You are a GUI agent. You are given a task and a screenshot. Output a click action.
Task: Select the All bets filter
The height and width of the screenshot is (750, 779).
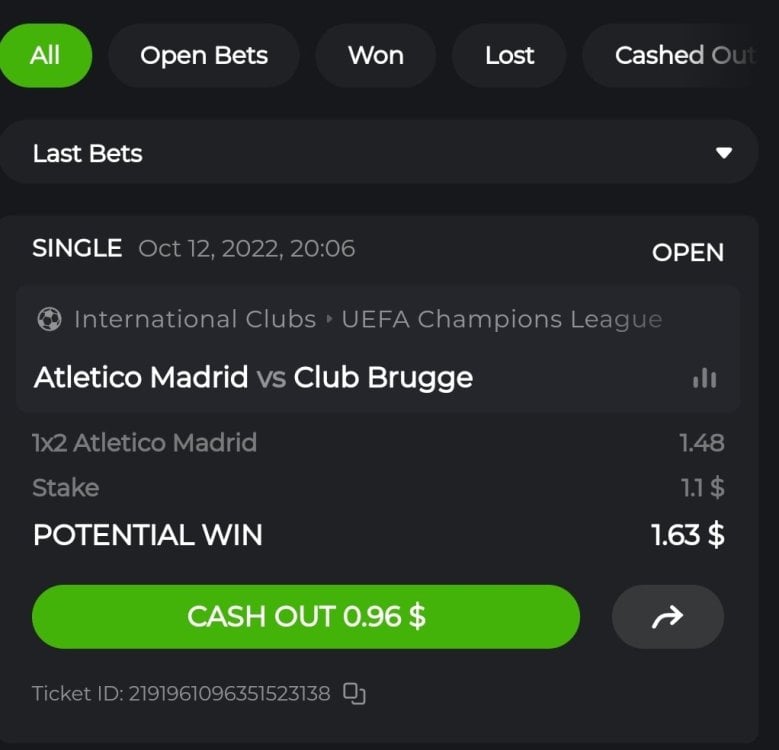(x=45, y=55)
